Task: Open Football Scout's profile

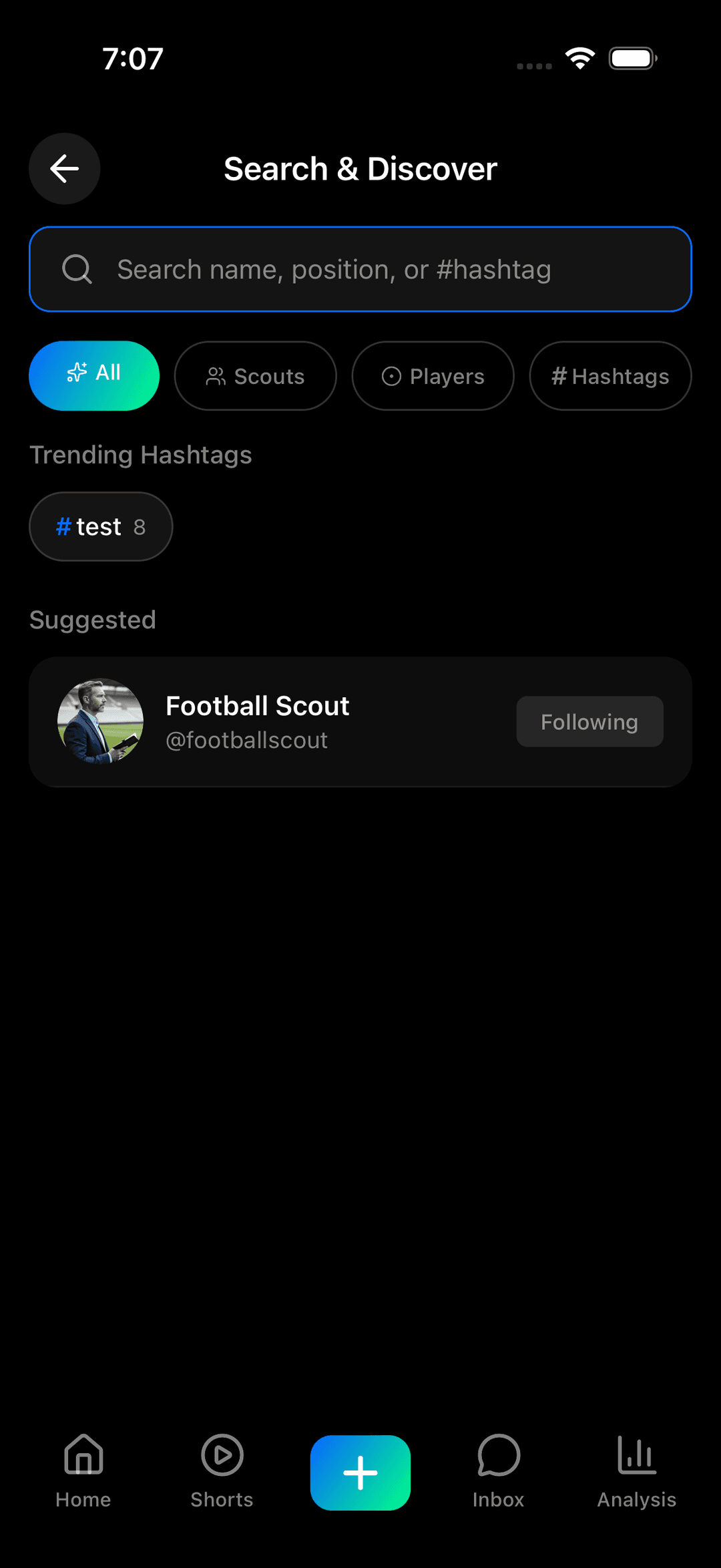Action: [257, 705]
